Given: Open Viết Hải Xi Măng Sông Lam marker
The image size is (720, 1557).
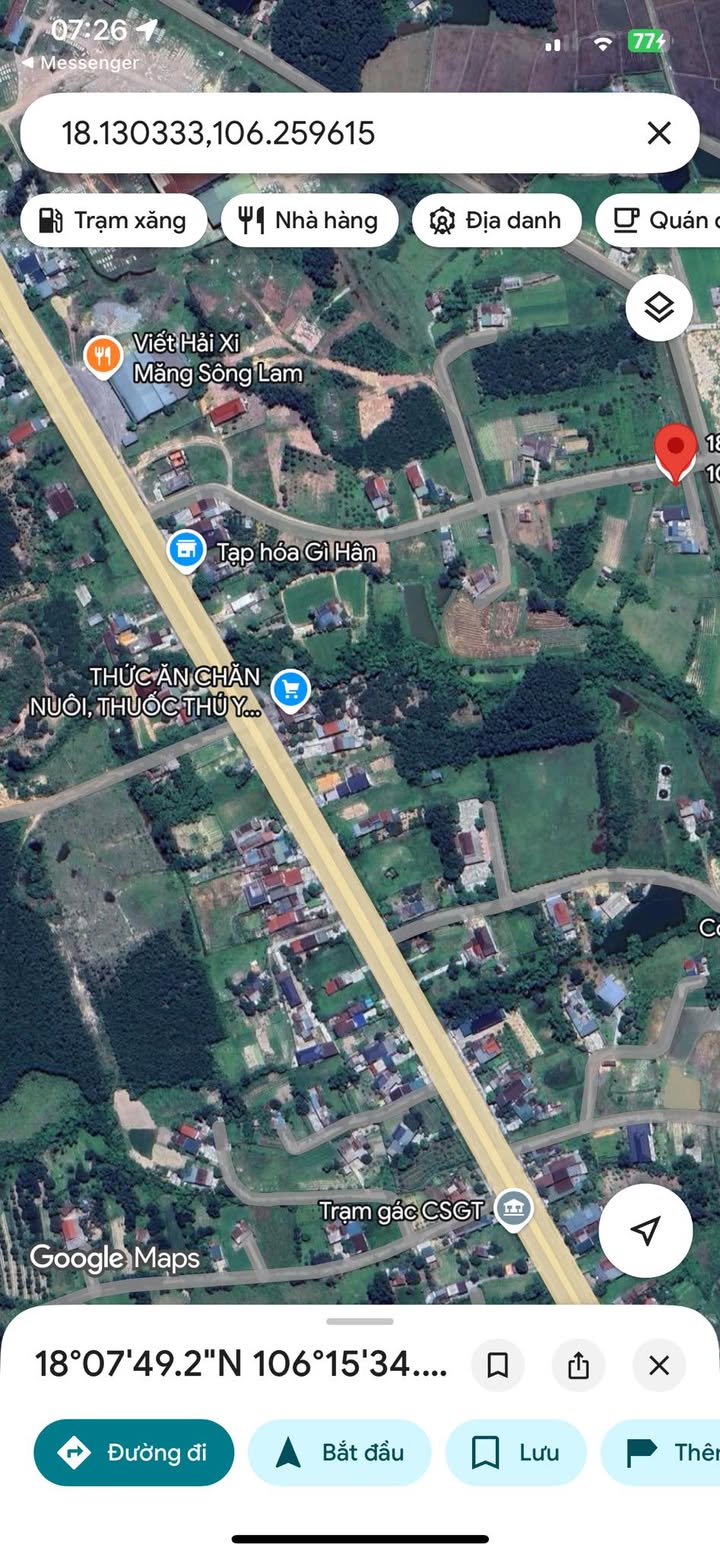Looking at the screenshot, I should click(x=103, y=356).
